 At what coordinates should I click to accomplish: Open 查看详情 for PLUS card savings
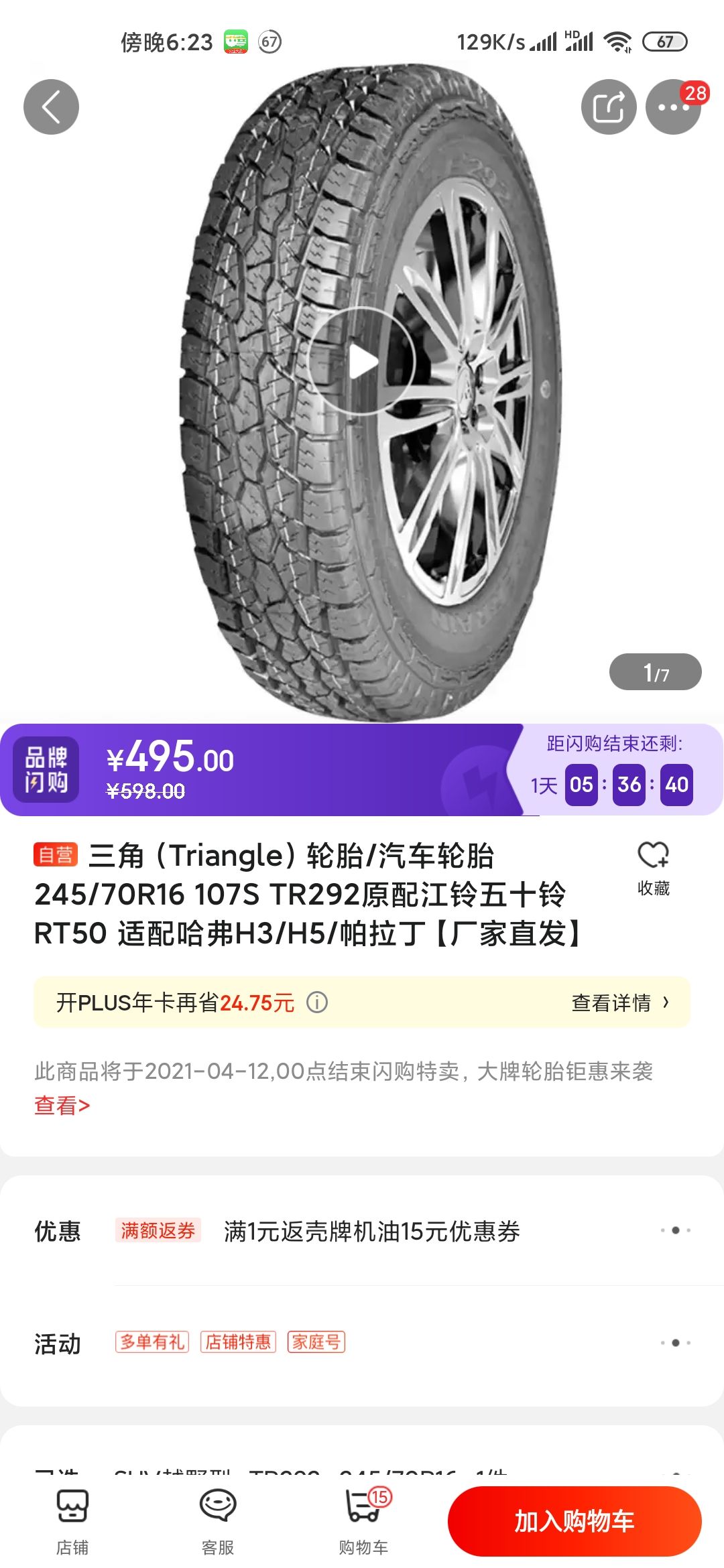[x=619, y=1002]
